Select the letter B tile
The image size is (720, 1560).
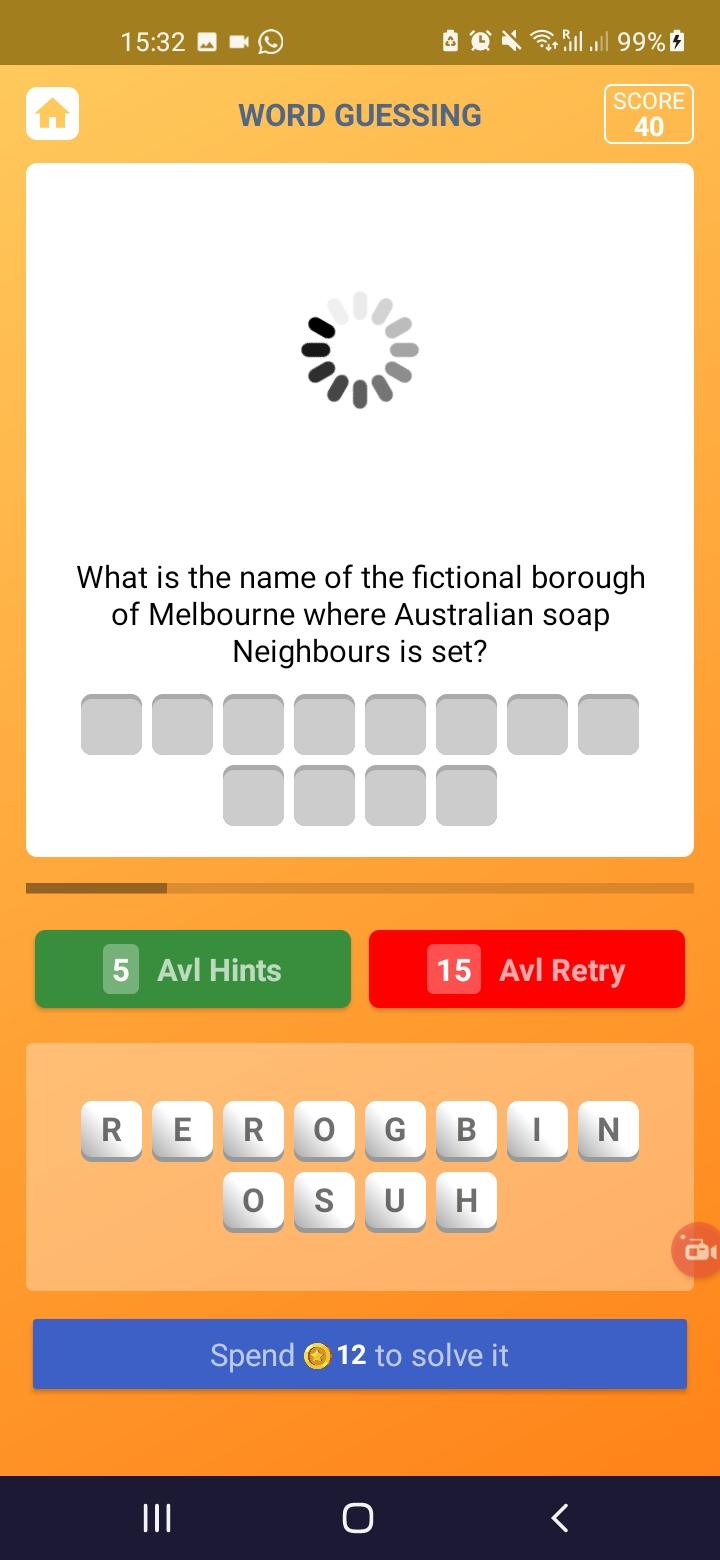click(466, 1131)
